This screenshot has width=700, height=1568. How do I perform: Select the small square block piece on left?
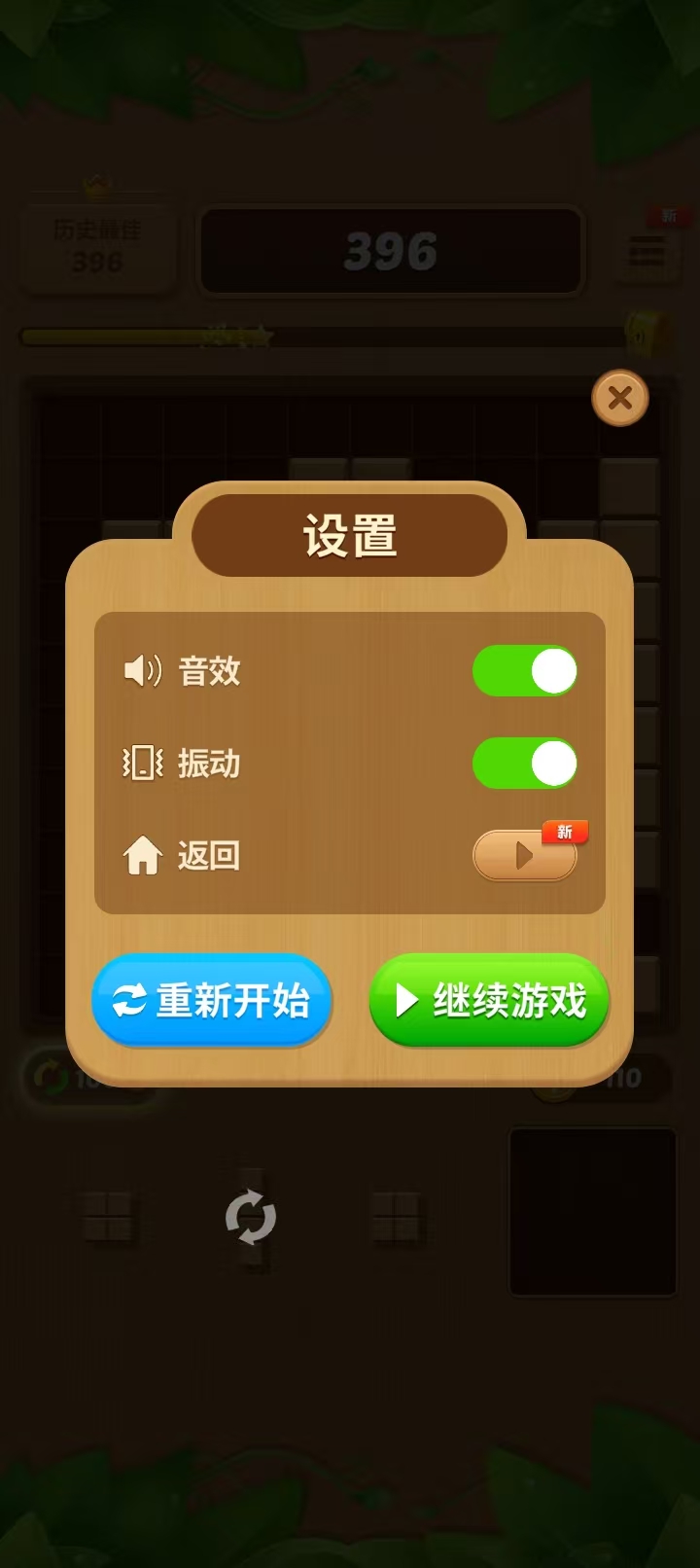(107, 1217)
